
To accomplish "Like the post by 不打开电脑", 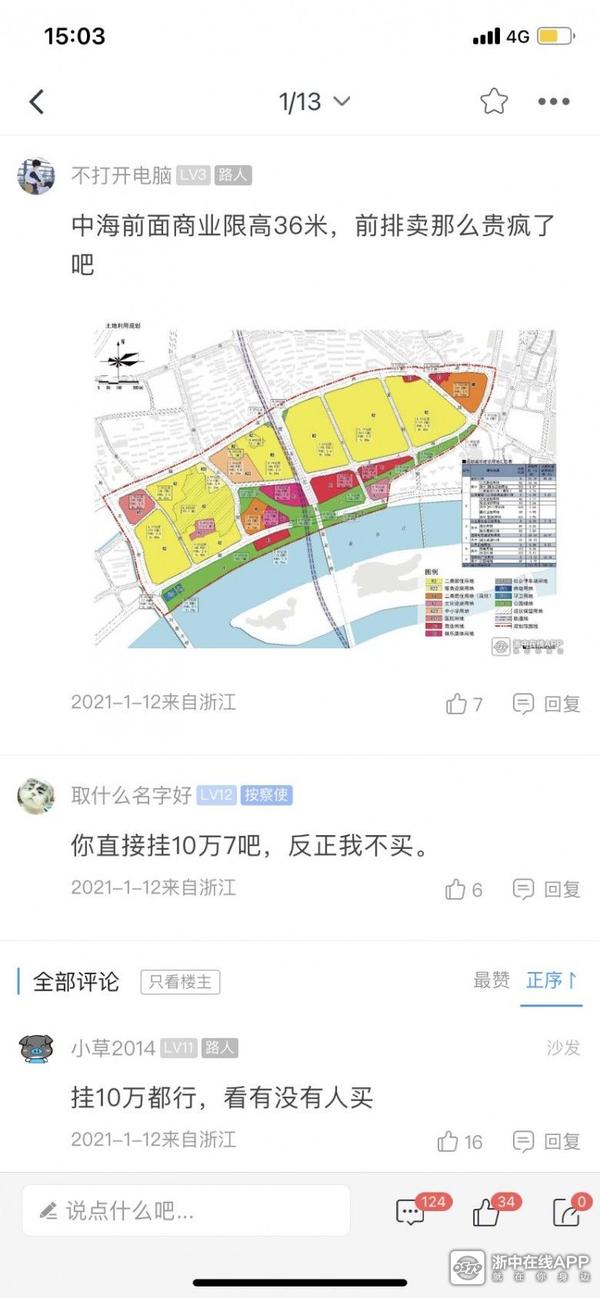I will tap(464, 704).
